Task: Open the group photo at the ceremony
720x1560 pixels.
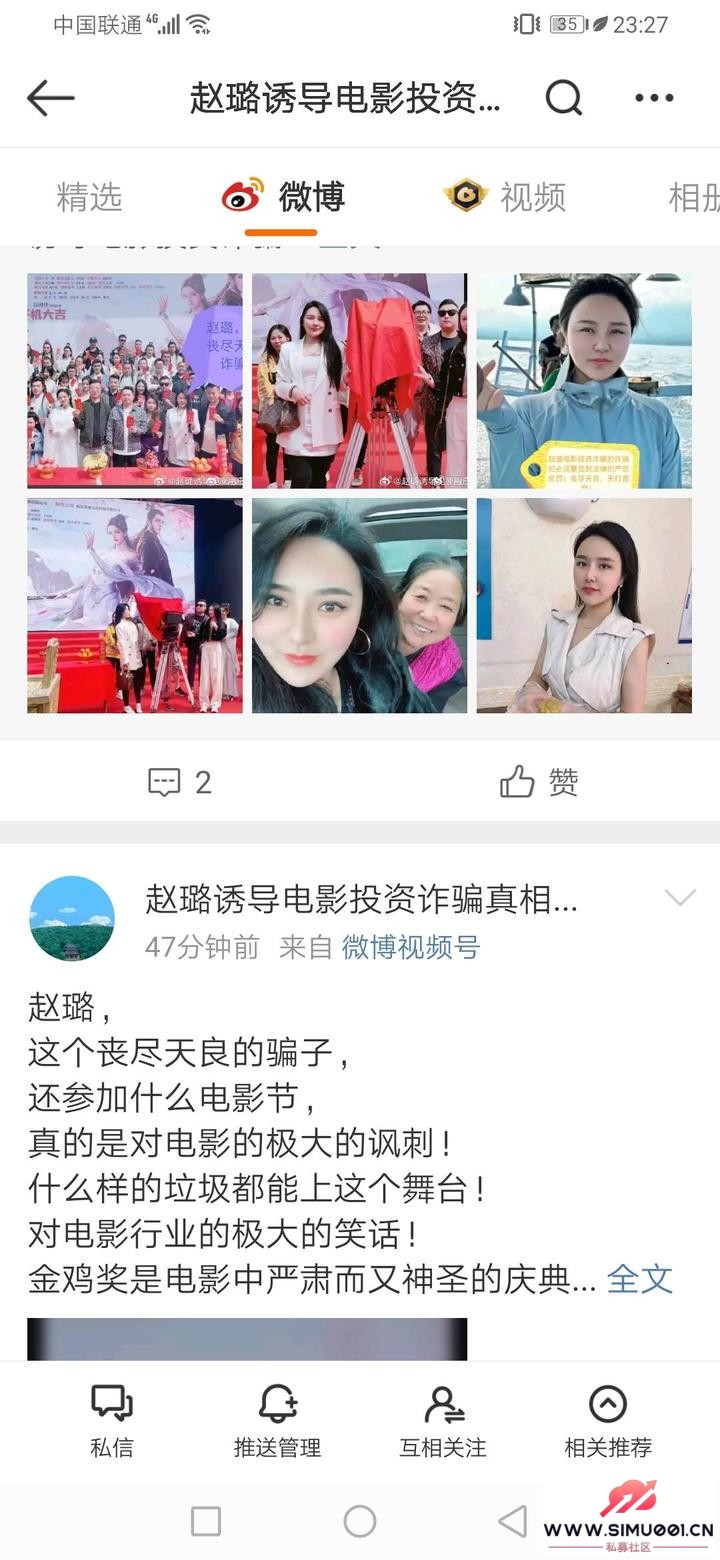Action: (x=134, y=381)
